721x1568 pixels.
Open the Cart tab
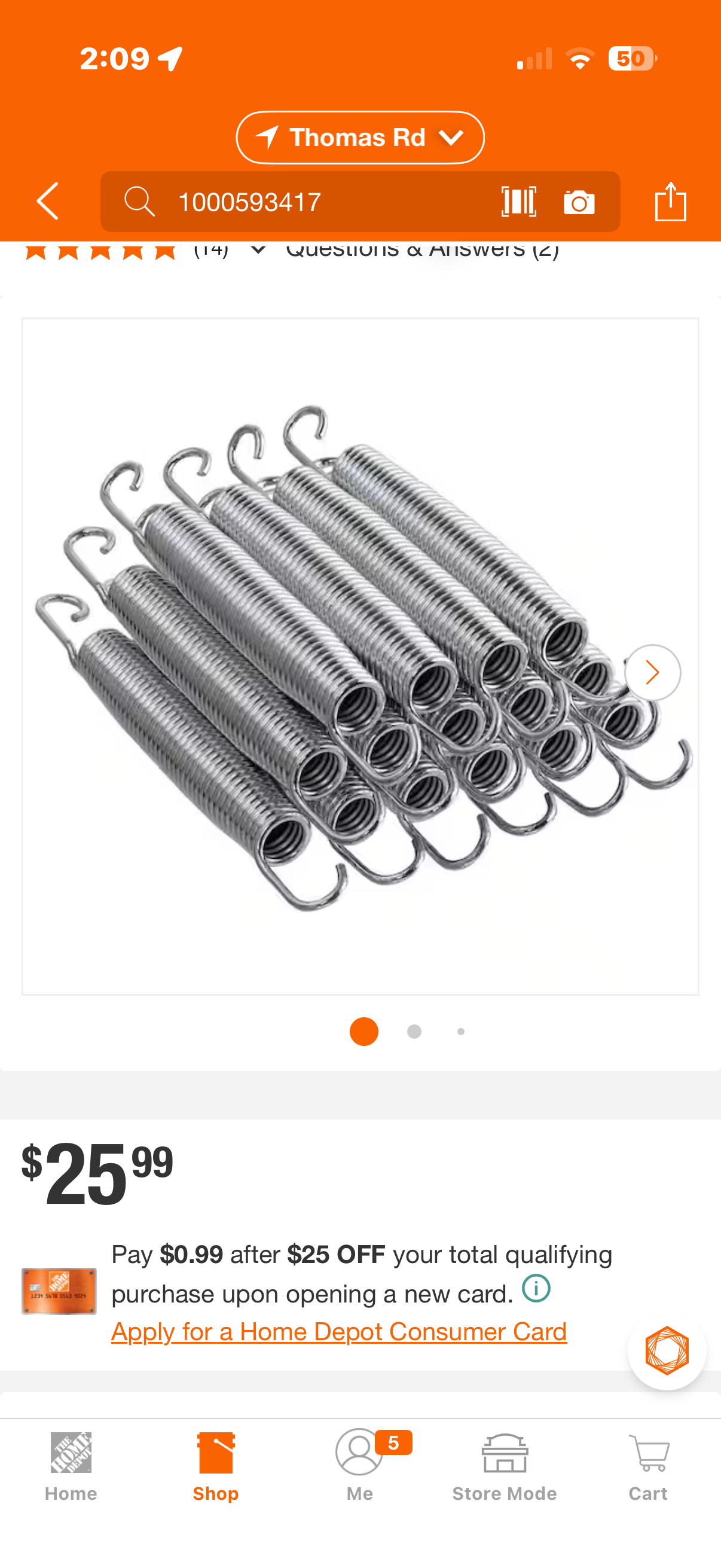[x=649, y=1466]
